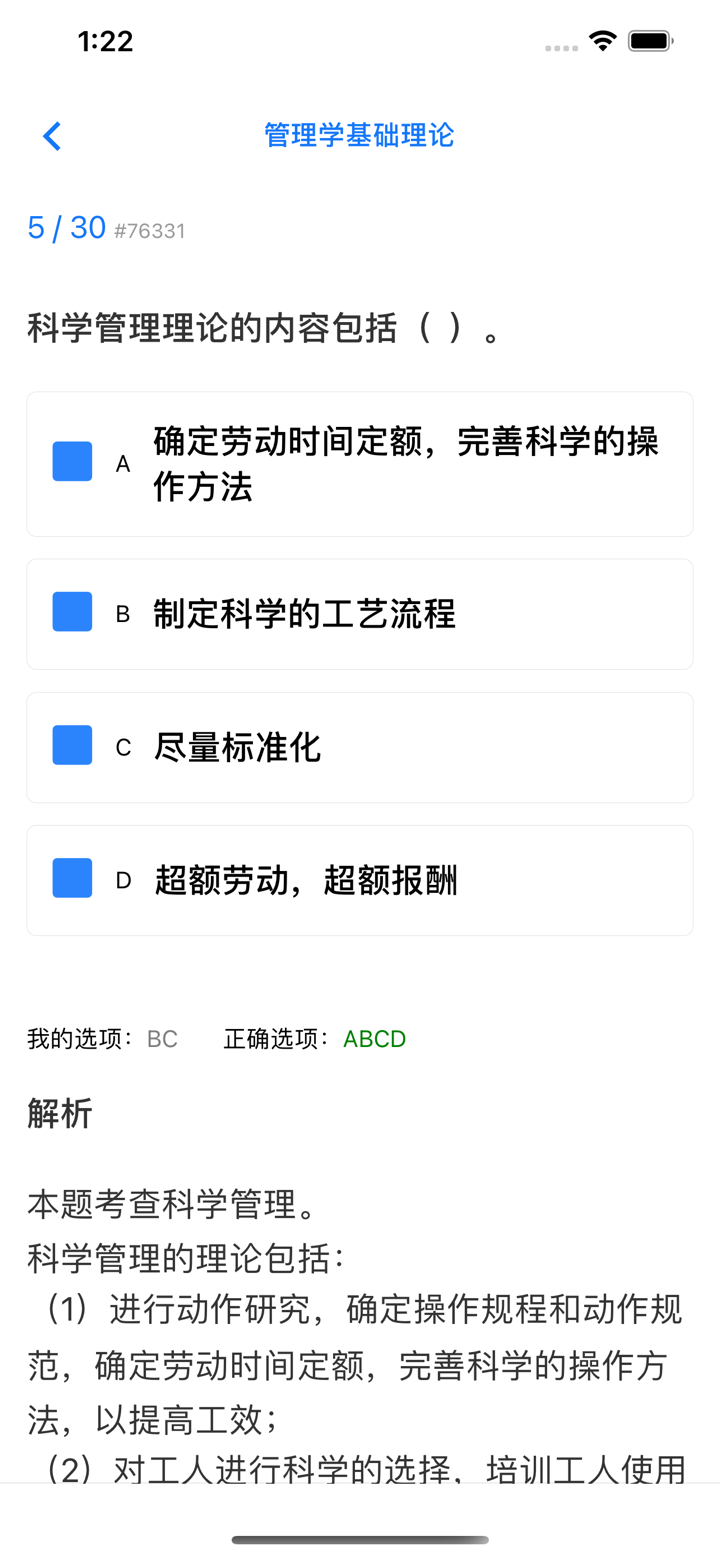Viewport: 720px width, 1558px height.
Task: Click the question number 5 / 30
Action: 66,227
